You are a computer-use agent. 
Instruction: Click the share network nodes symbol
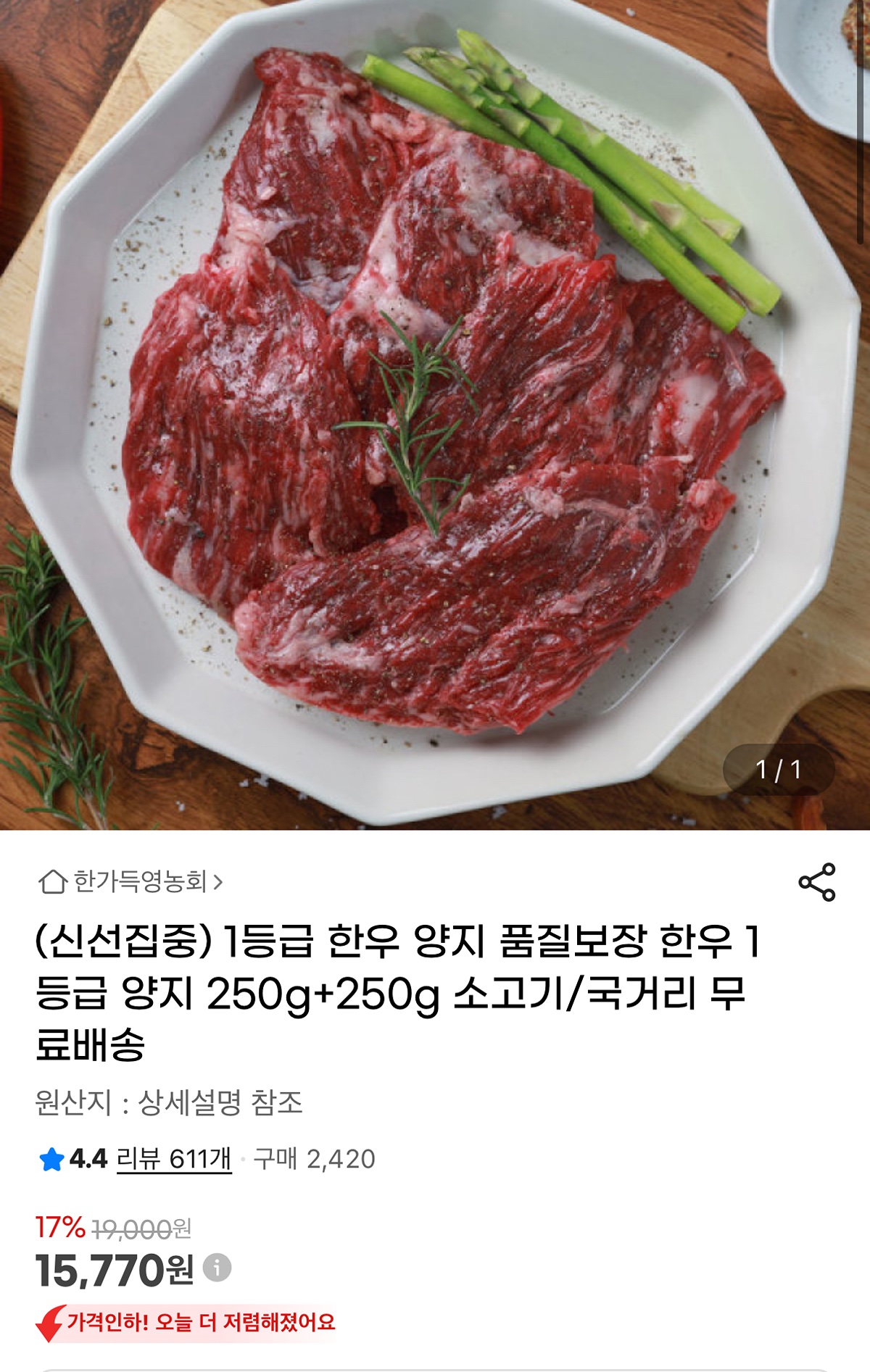(x=815, y=880)
